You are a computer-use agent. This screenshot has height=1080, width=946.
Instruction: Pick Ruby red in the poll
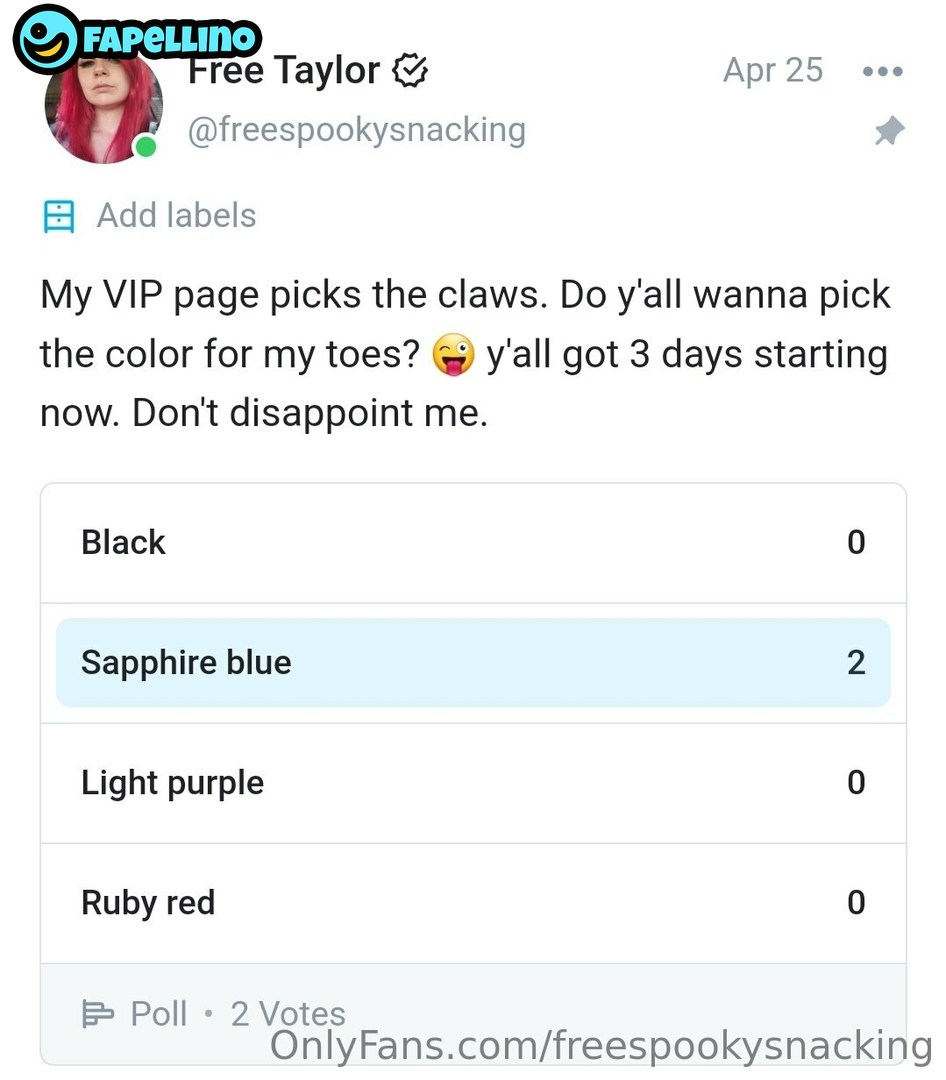pyautogui.click(x=472, y=903)
